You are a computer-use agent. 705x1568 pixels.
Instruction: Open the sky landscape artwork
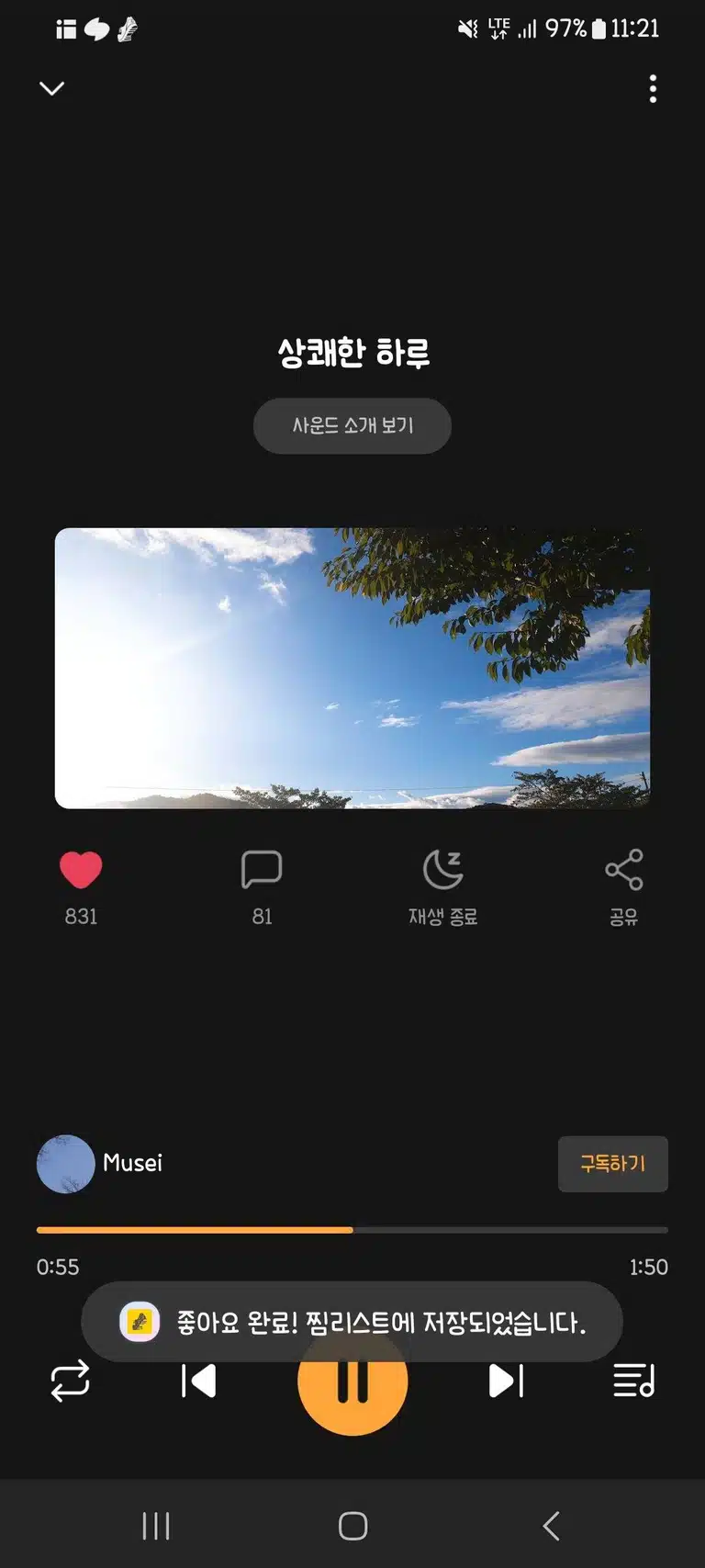[x=352, y=668]
